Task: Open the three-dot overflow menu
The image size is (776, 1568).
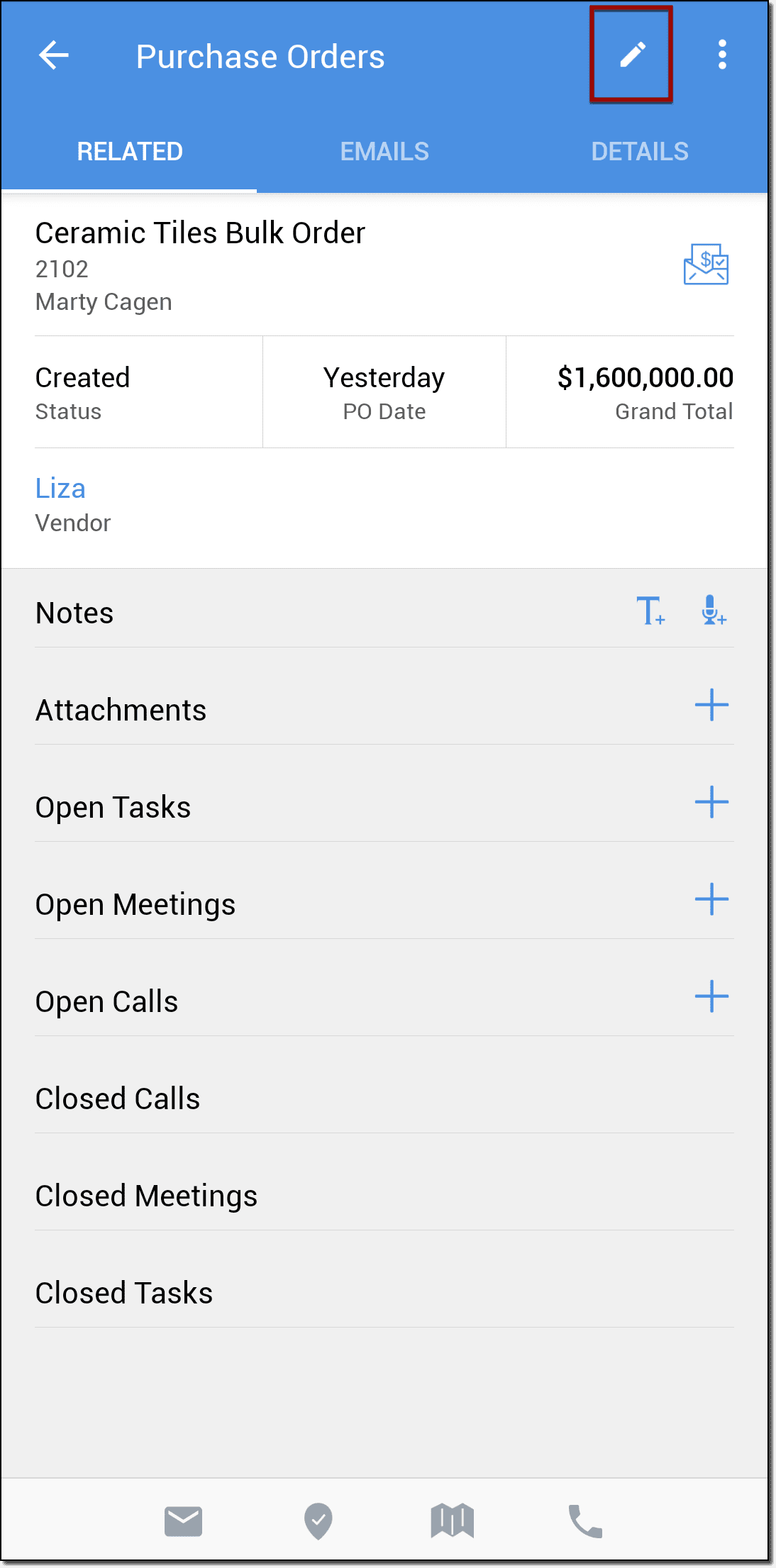Action: 722,55
